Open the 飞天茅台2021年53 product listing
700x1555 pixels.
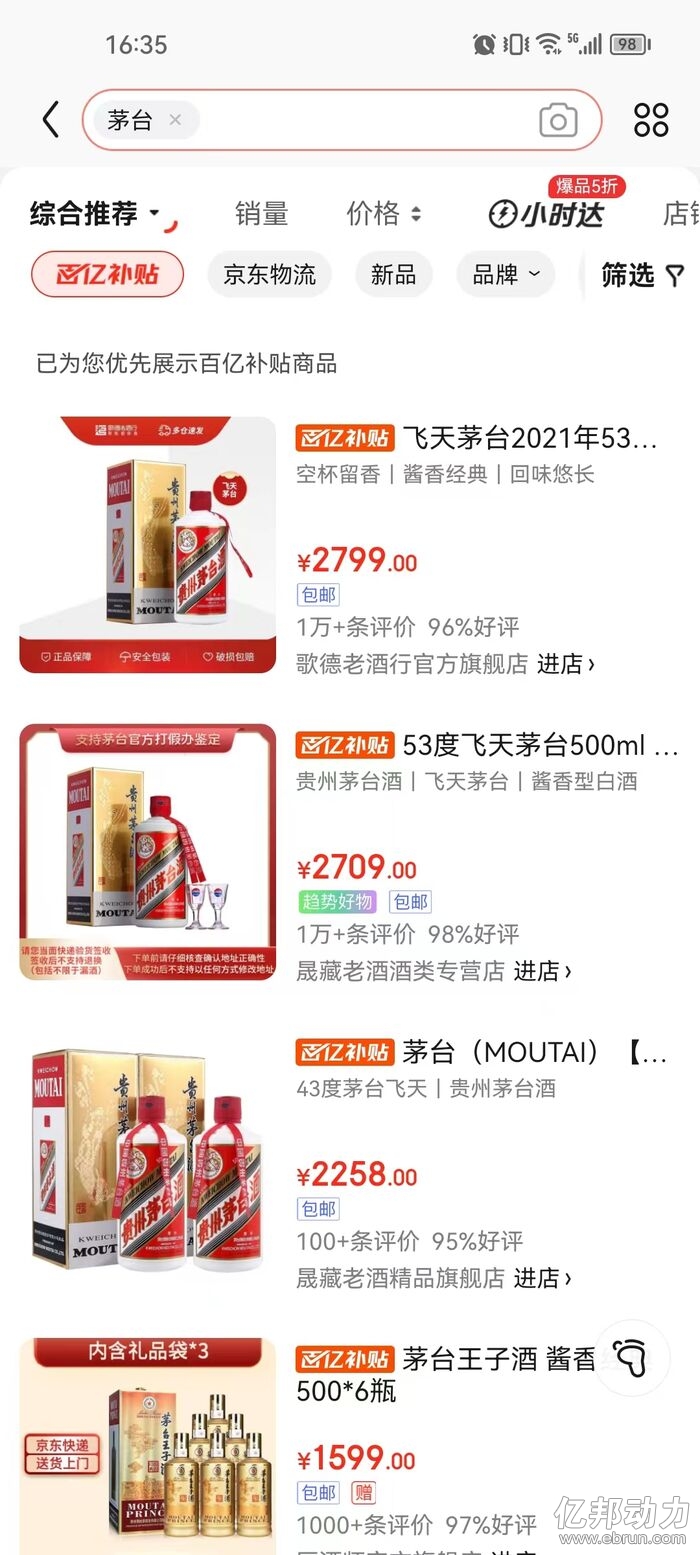pyautogui.click(x=530, y=438)
